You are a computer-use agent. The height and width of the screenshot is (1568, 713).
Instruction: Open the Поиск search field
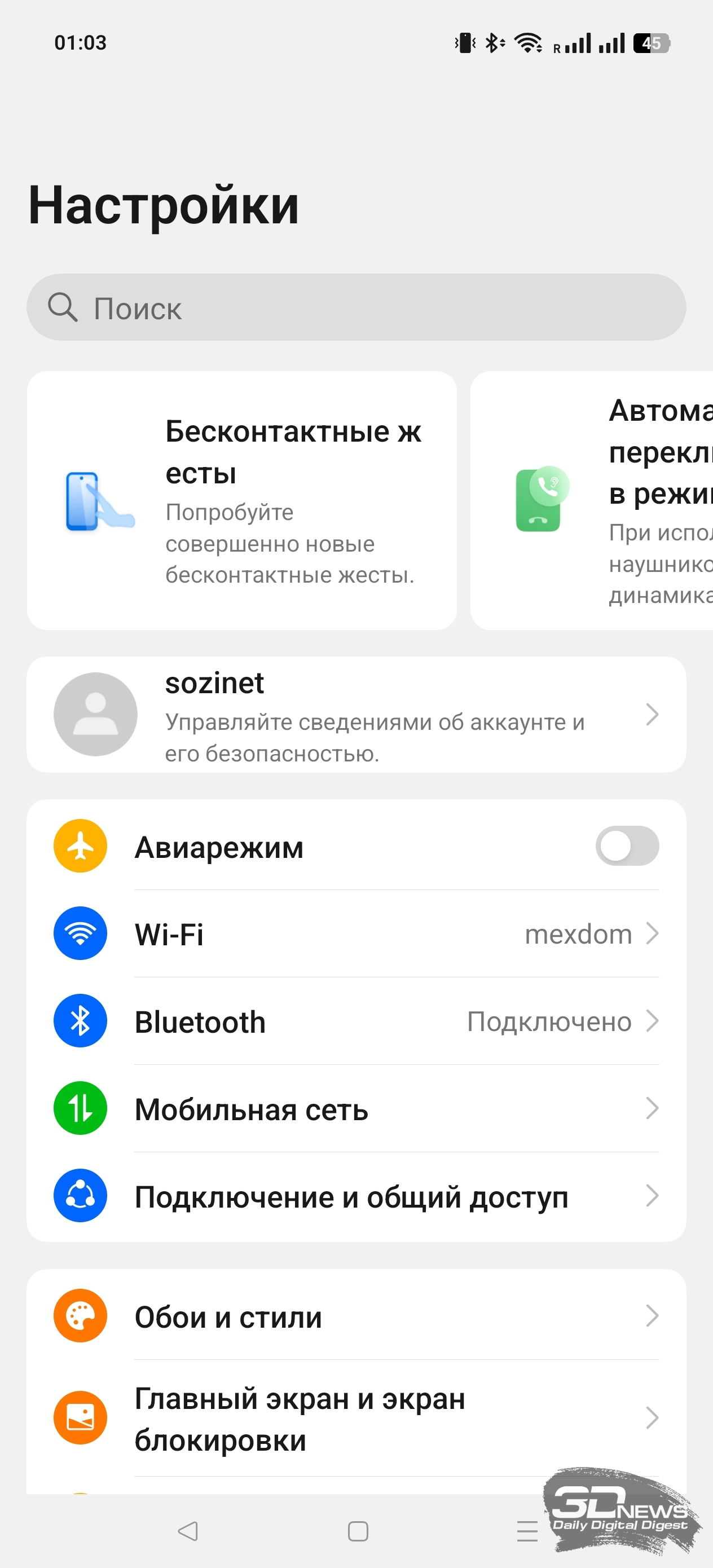point(356,307)
